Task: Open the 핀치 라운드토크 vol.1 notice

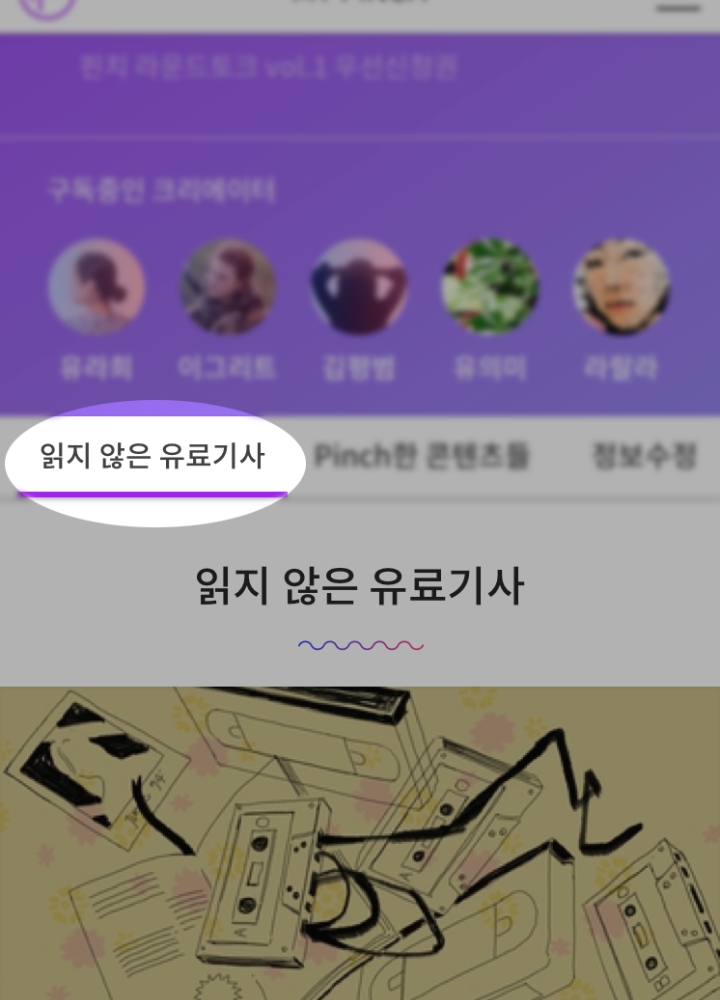Action: (270, 67)
